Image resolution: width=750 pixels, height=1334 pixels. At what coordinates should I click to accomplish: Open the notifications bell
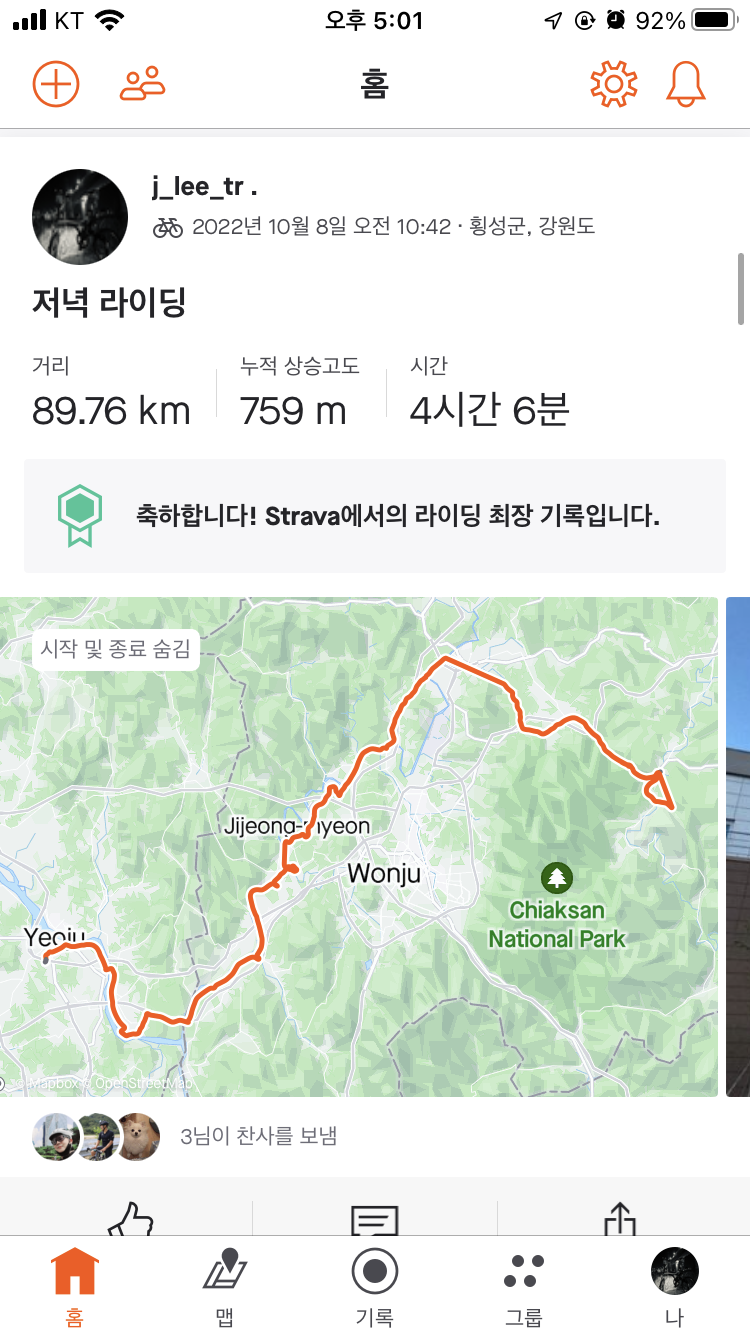686,84
